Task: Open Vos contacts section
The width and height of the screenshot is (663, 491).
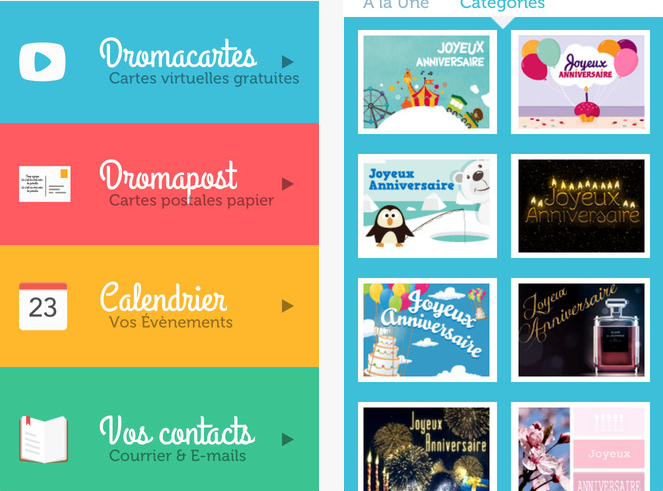Action: 160,438
